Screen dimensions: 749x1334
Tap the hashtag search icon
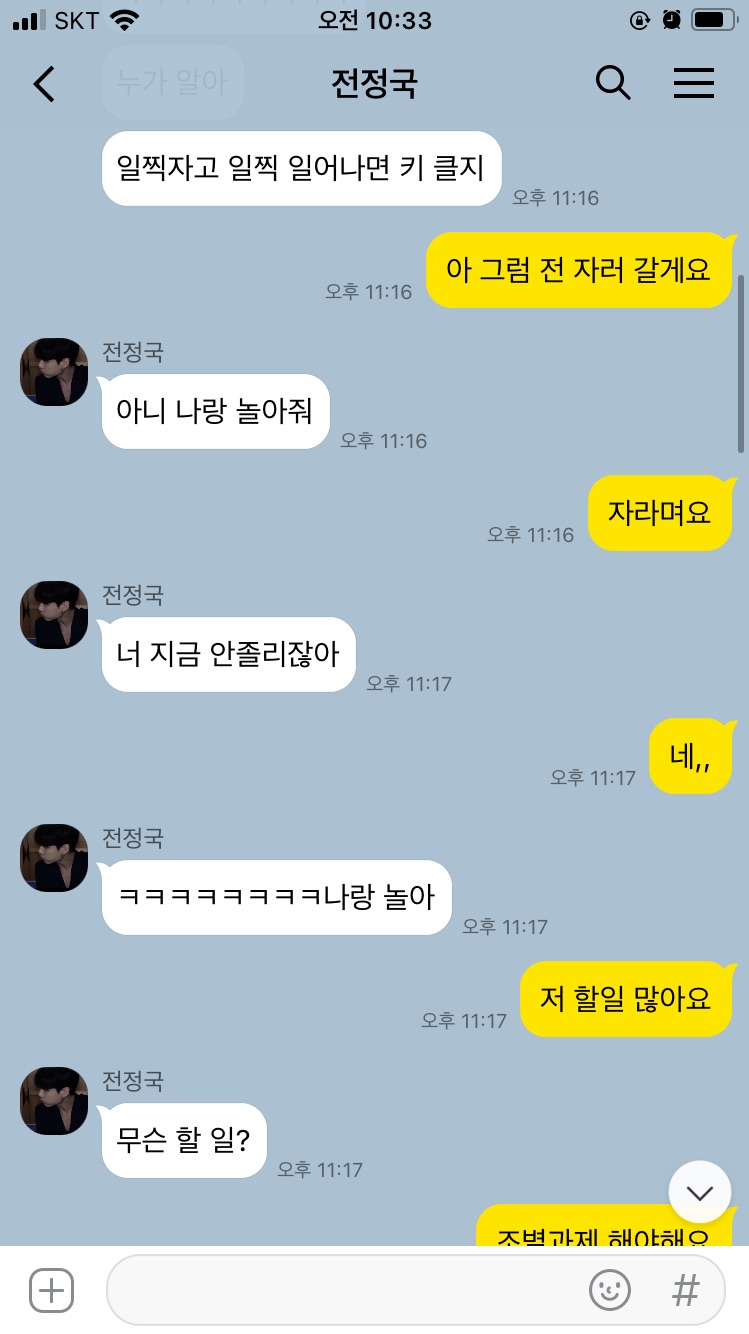pos(685,1290)
